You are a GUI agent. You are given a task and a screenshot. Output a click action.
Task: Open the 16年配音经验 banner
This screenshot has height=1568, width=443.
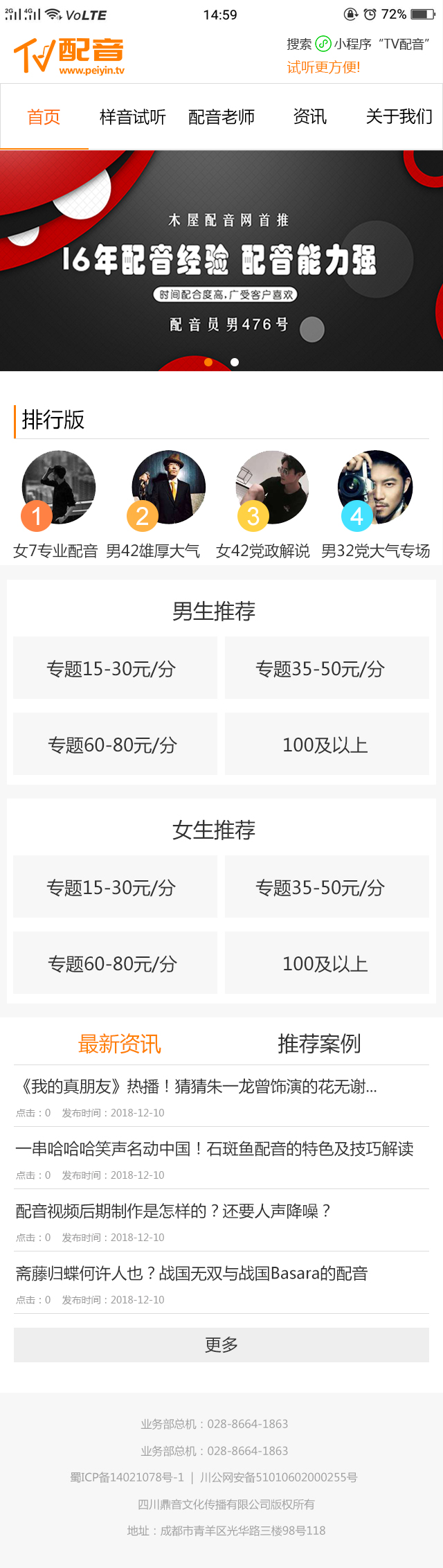click(x=221, y=260)
